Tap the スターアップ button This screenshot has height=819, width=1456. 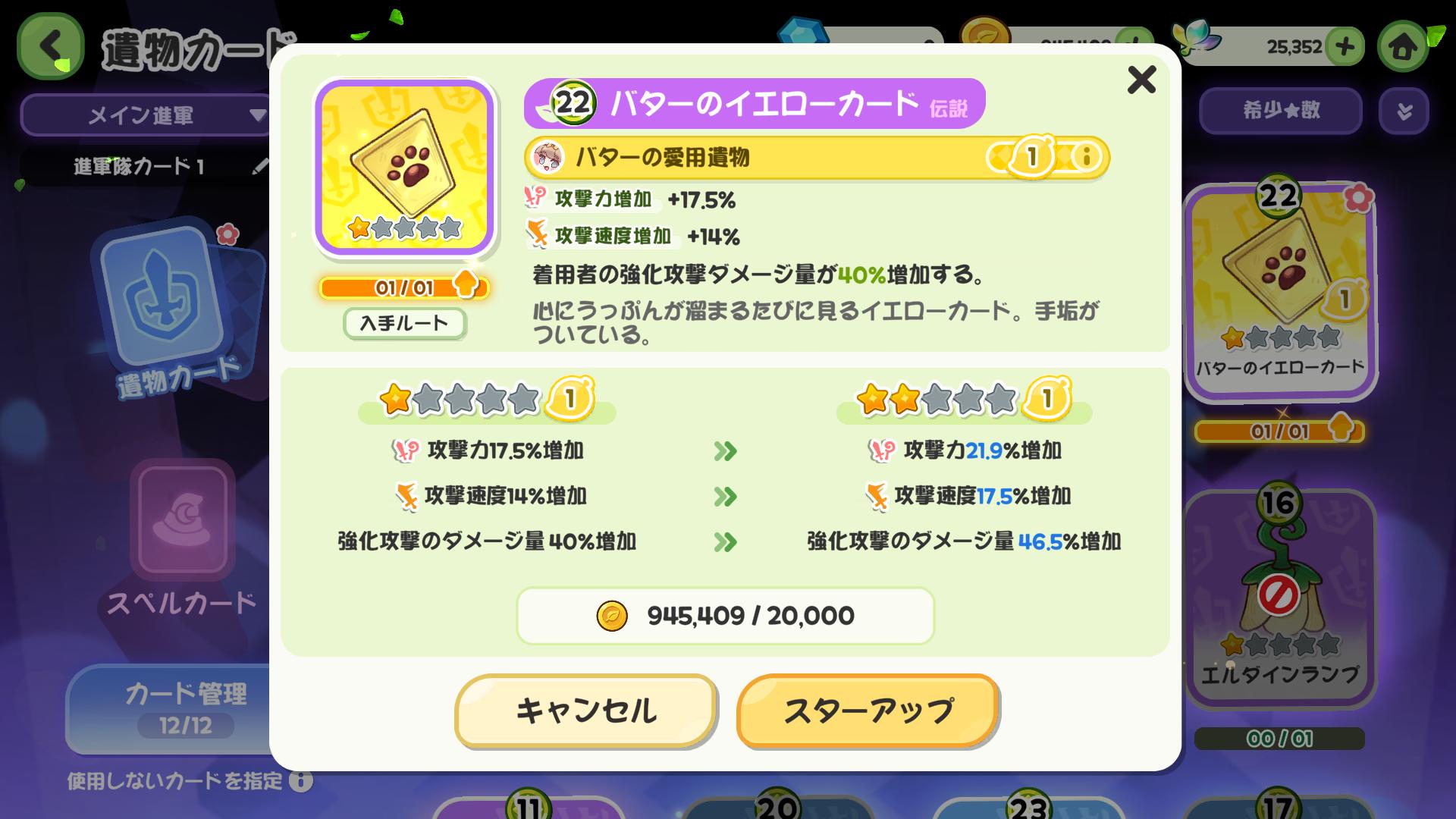868,711
